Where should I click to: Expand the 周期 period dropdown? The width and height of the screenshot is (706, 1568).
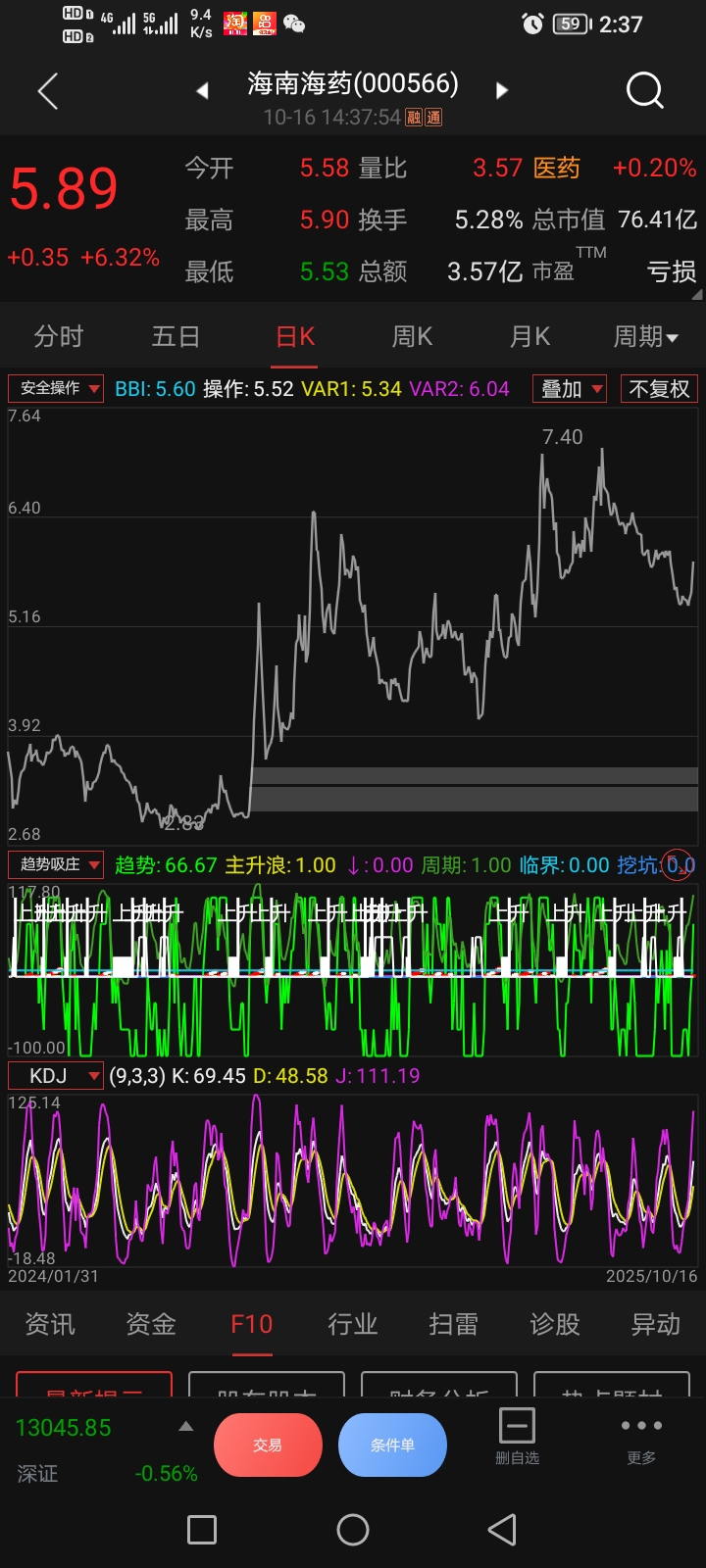coord(645,337)
